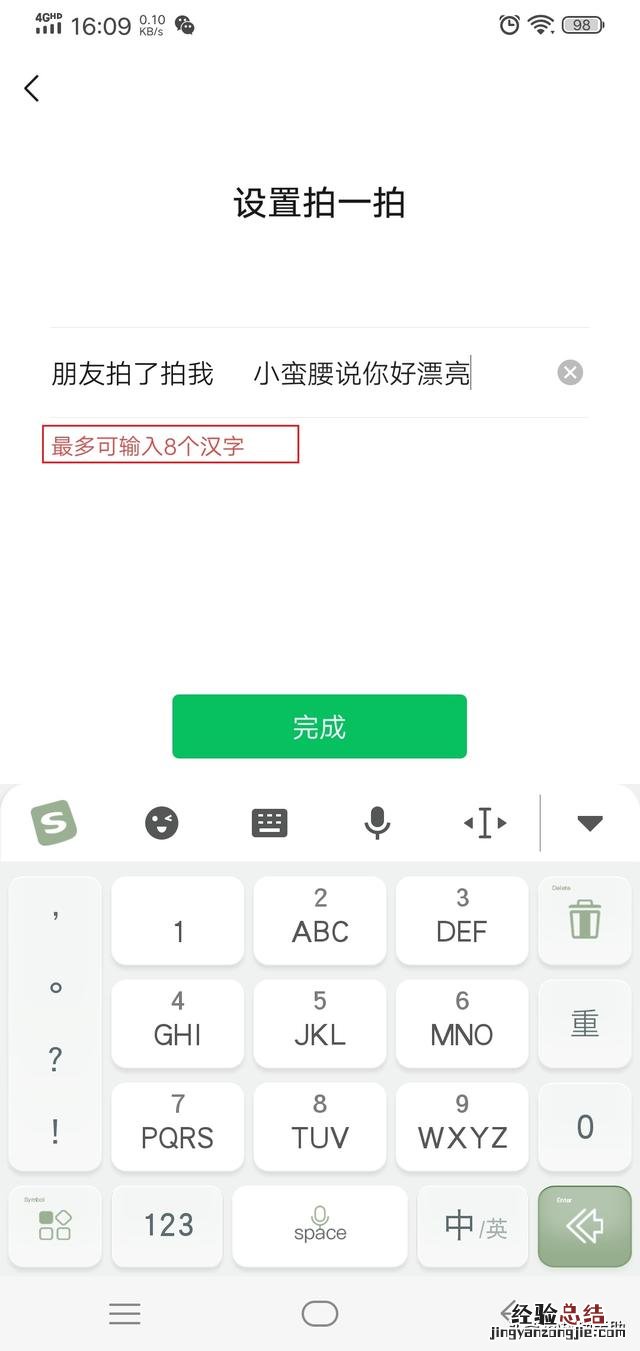Open the Sogou keyboard logo menu
The image size is (640, 1351).
click(x=54, y=823)
